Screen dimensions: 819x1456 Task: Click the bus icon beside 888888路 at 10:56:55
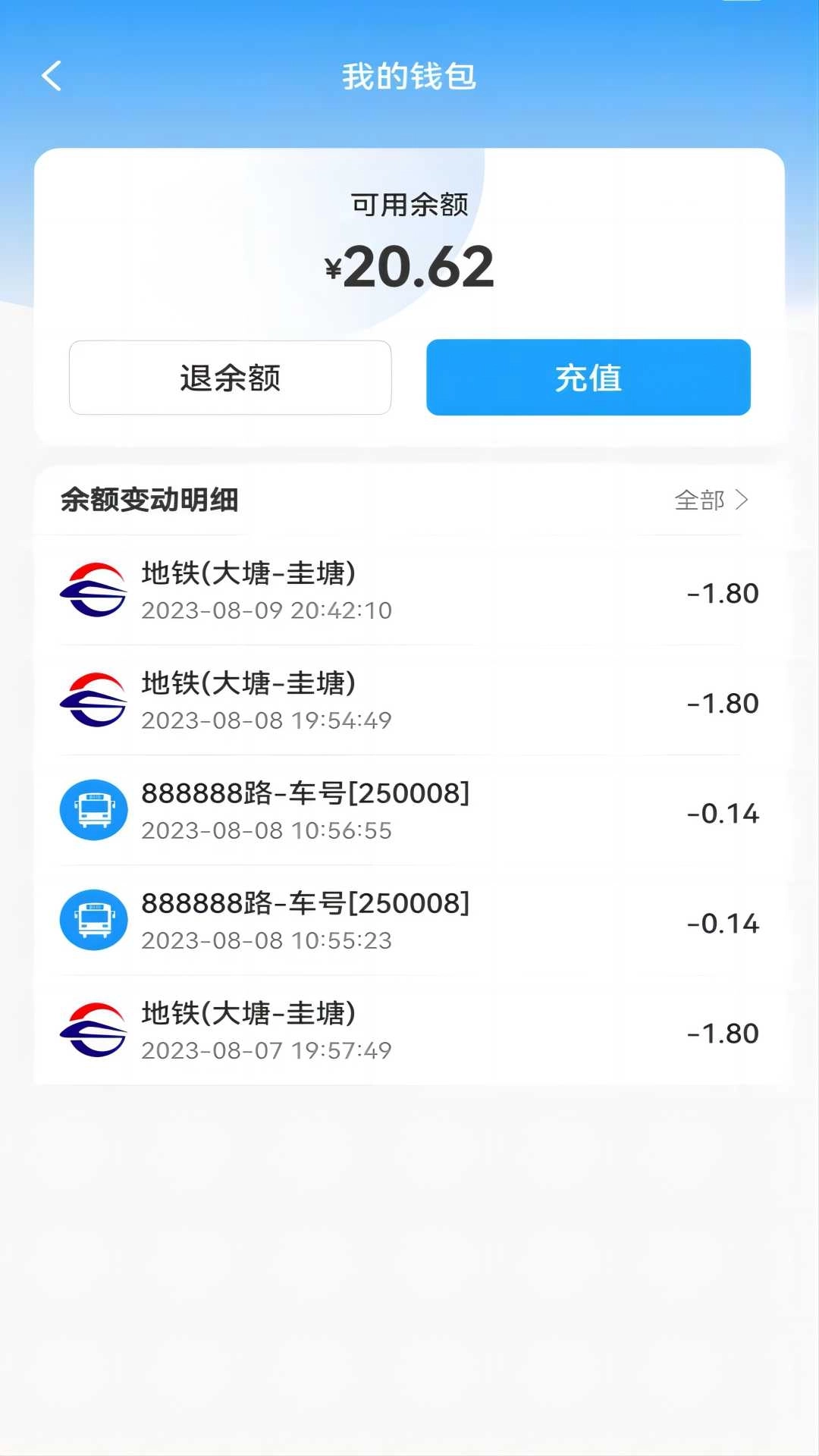click(x=93, y=809)
